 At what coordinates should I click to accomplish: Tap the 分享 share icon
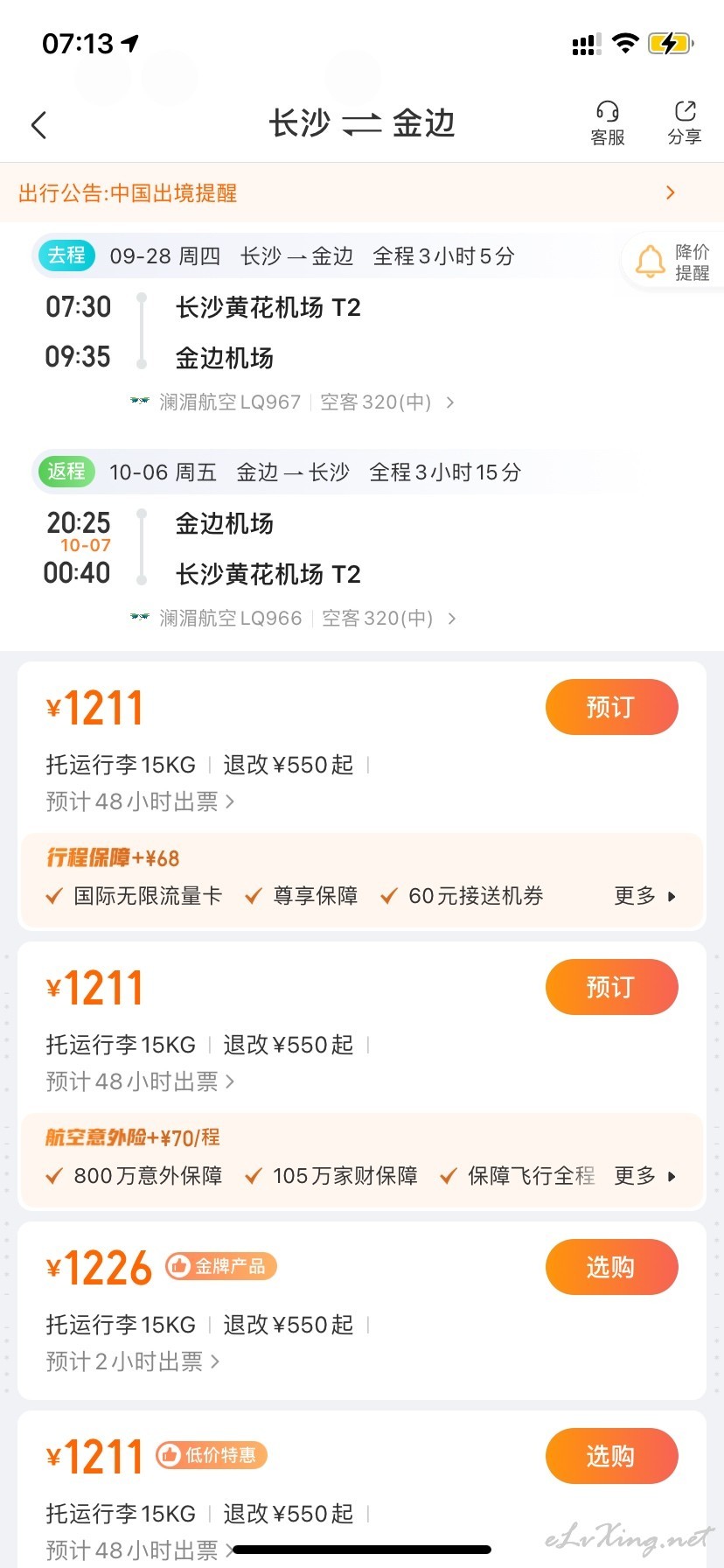coord(685,123)
